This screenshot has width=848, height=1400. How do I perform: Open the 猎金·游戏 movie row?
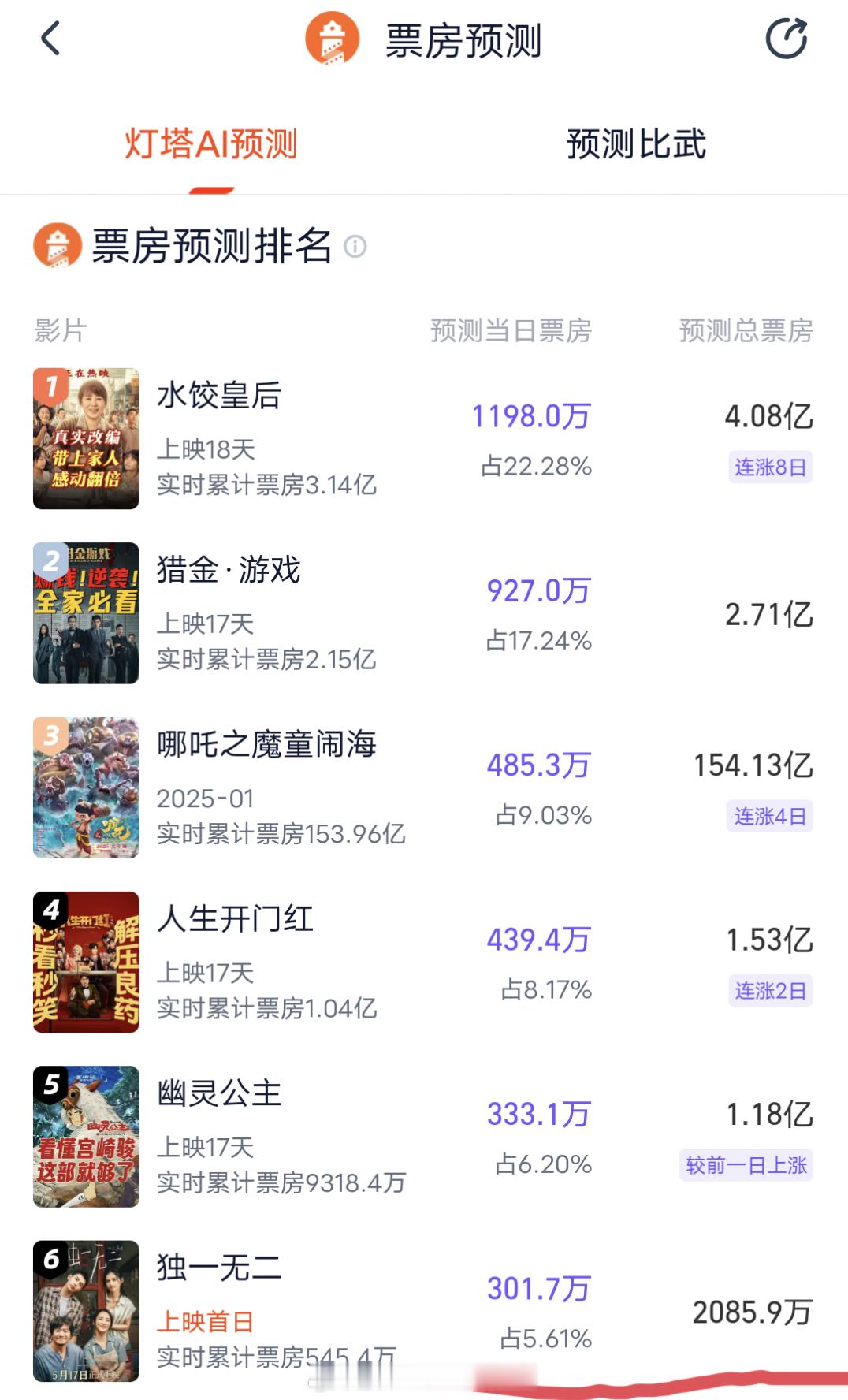click(424, 612)
